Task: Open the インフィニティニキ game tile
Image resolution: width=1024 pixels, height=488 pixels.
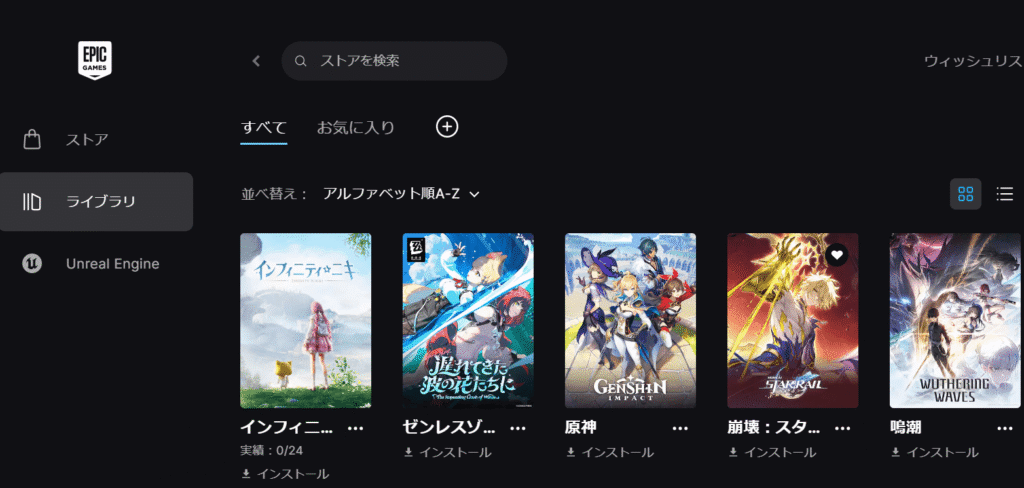Action: (306, 320)
